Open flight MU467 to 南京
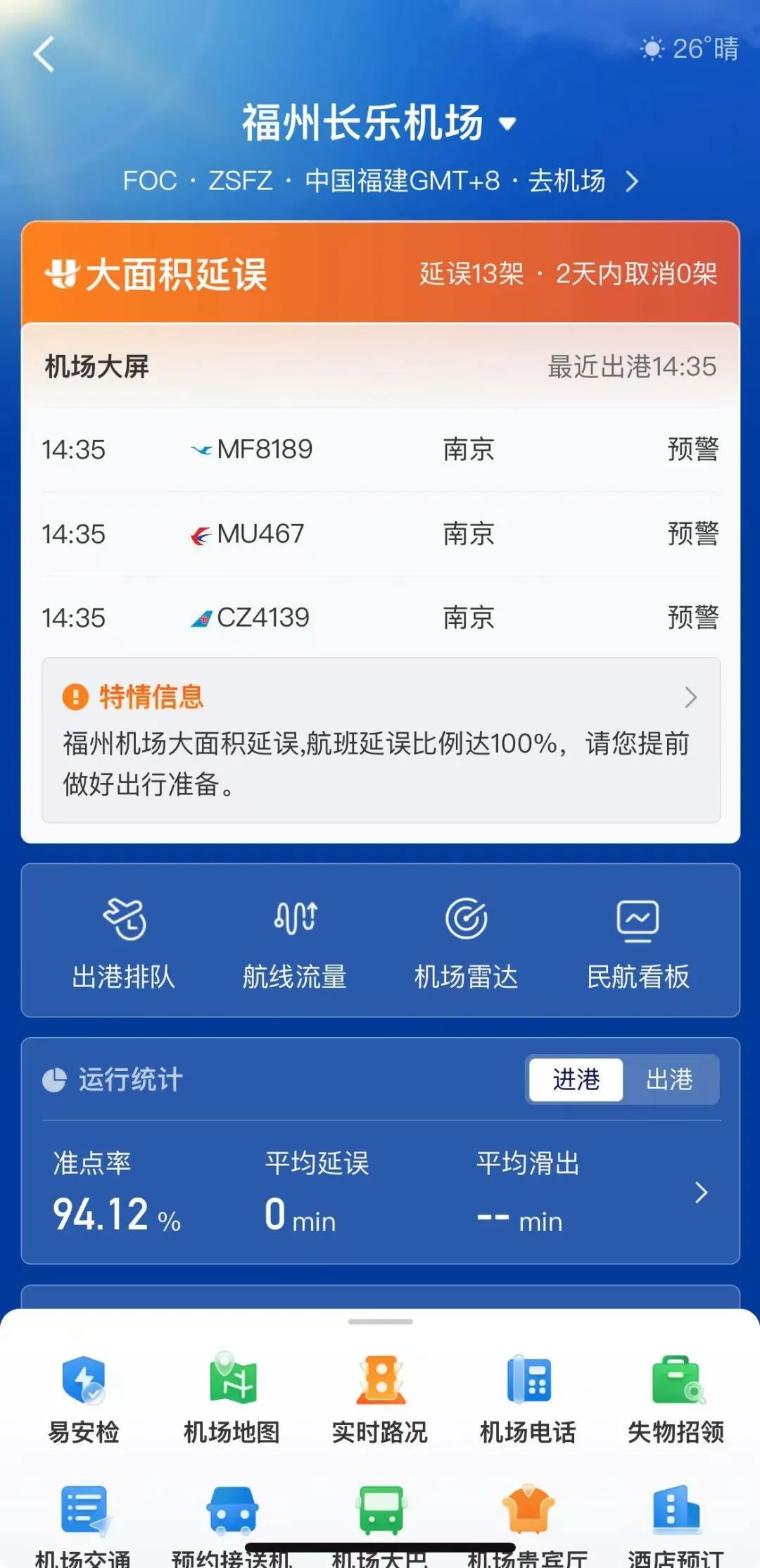The width and height of the screenshot is (760, 1568). click(380, 534)
